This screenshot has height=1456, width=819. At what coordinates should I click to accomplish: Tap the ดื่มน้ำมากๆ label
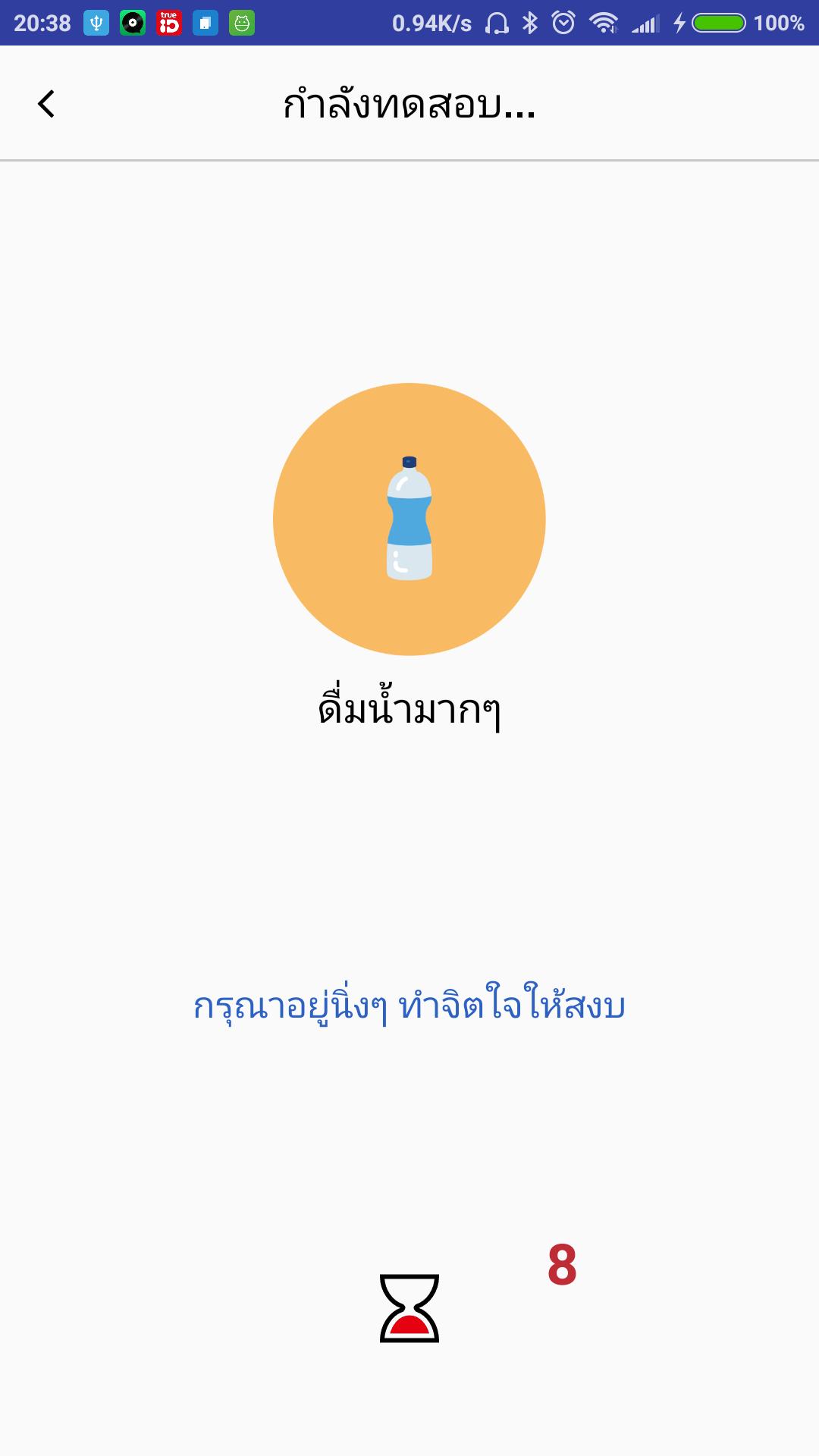[409, 709]
